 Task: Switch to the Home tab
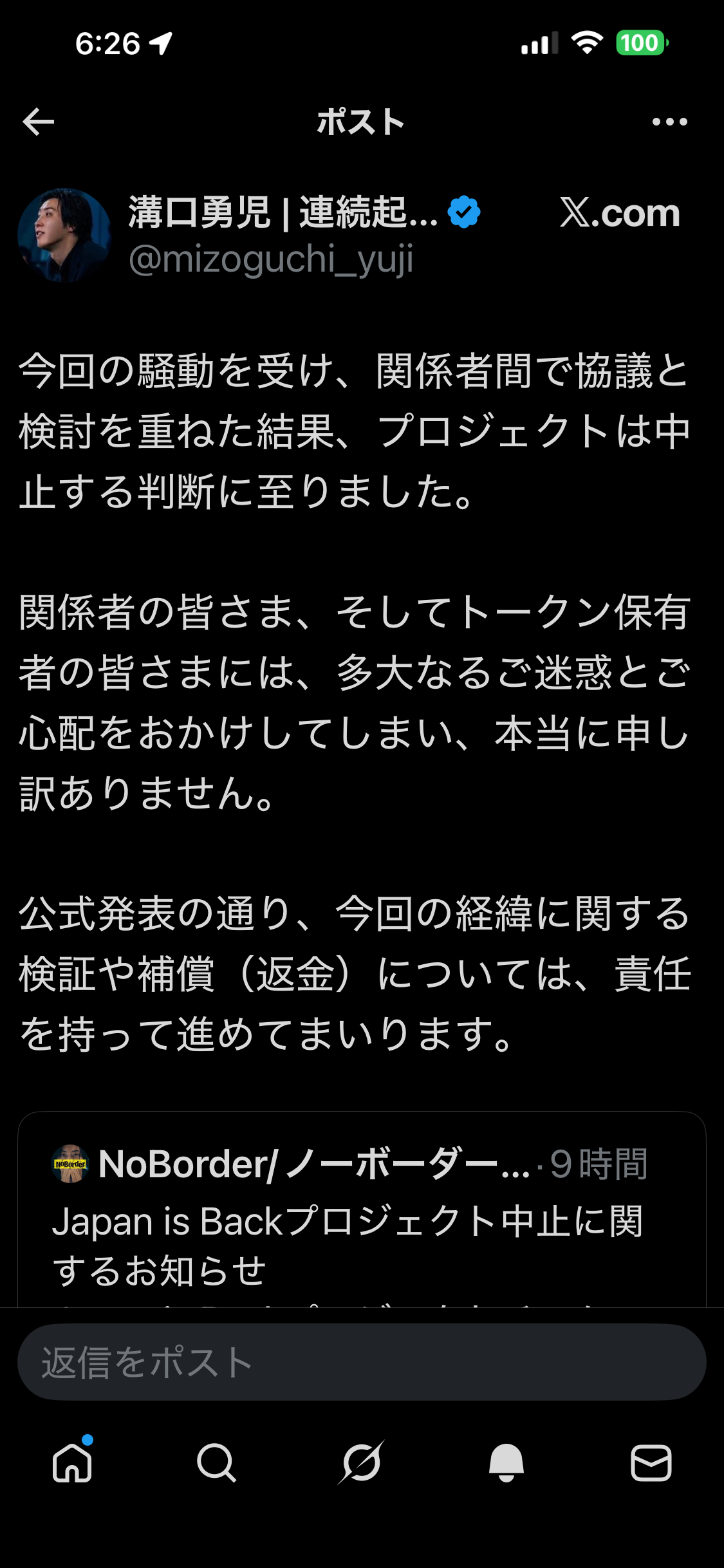[72, 1462]
